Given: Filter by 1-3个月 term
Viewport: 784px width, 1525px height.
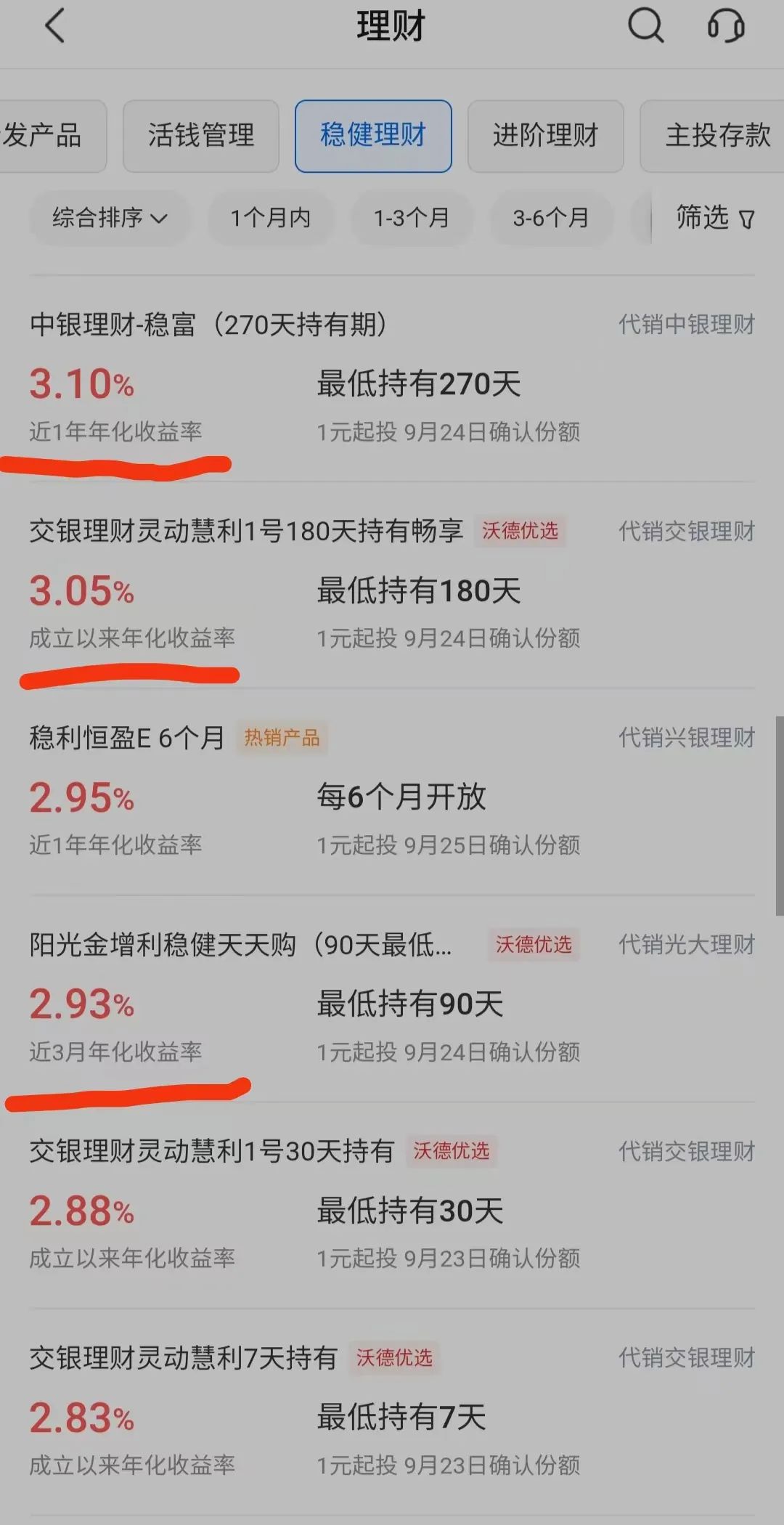Looking at the screenshot, I should tap(411, 217).
